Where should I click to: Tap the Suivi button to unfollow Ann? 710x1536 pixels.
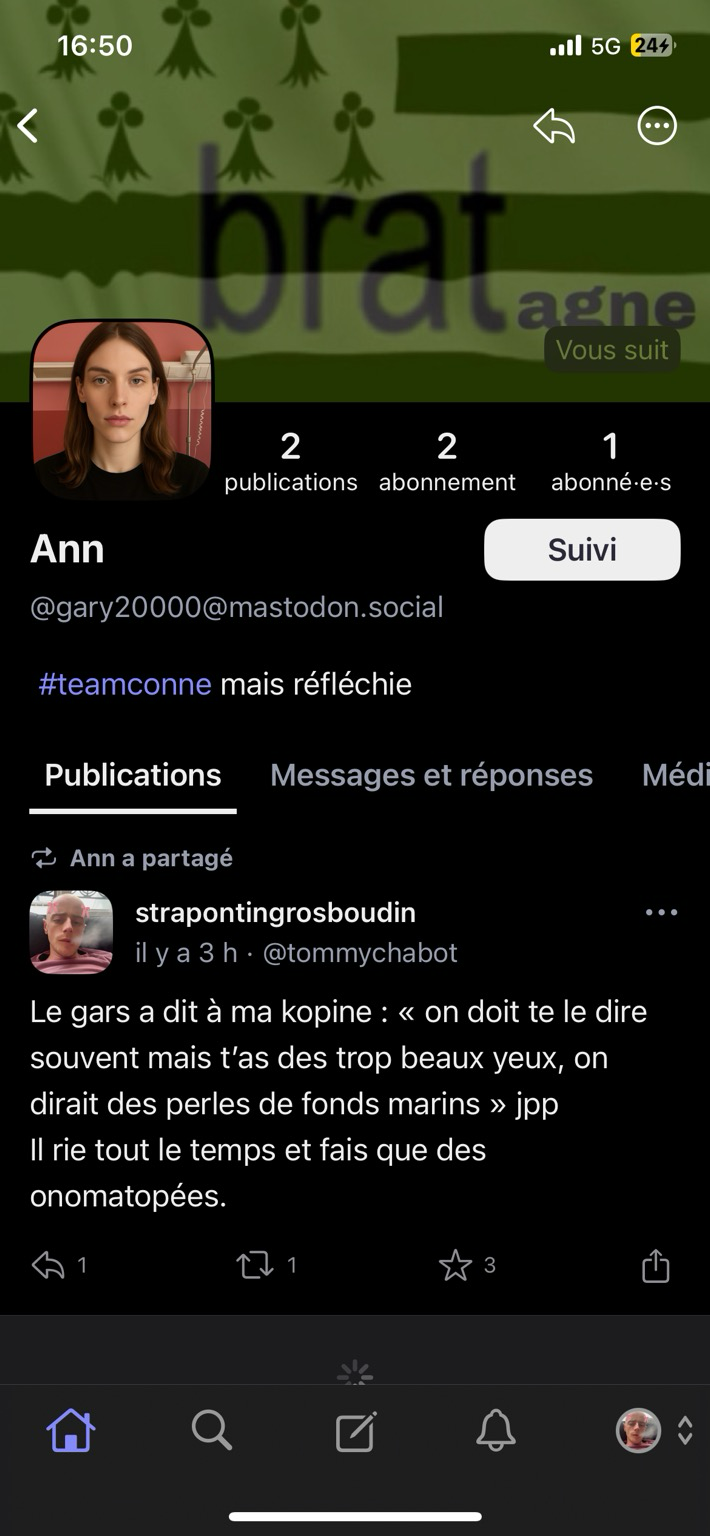pos(582,550)
